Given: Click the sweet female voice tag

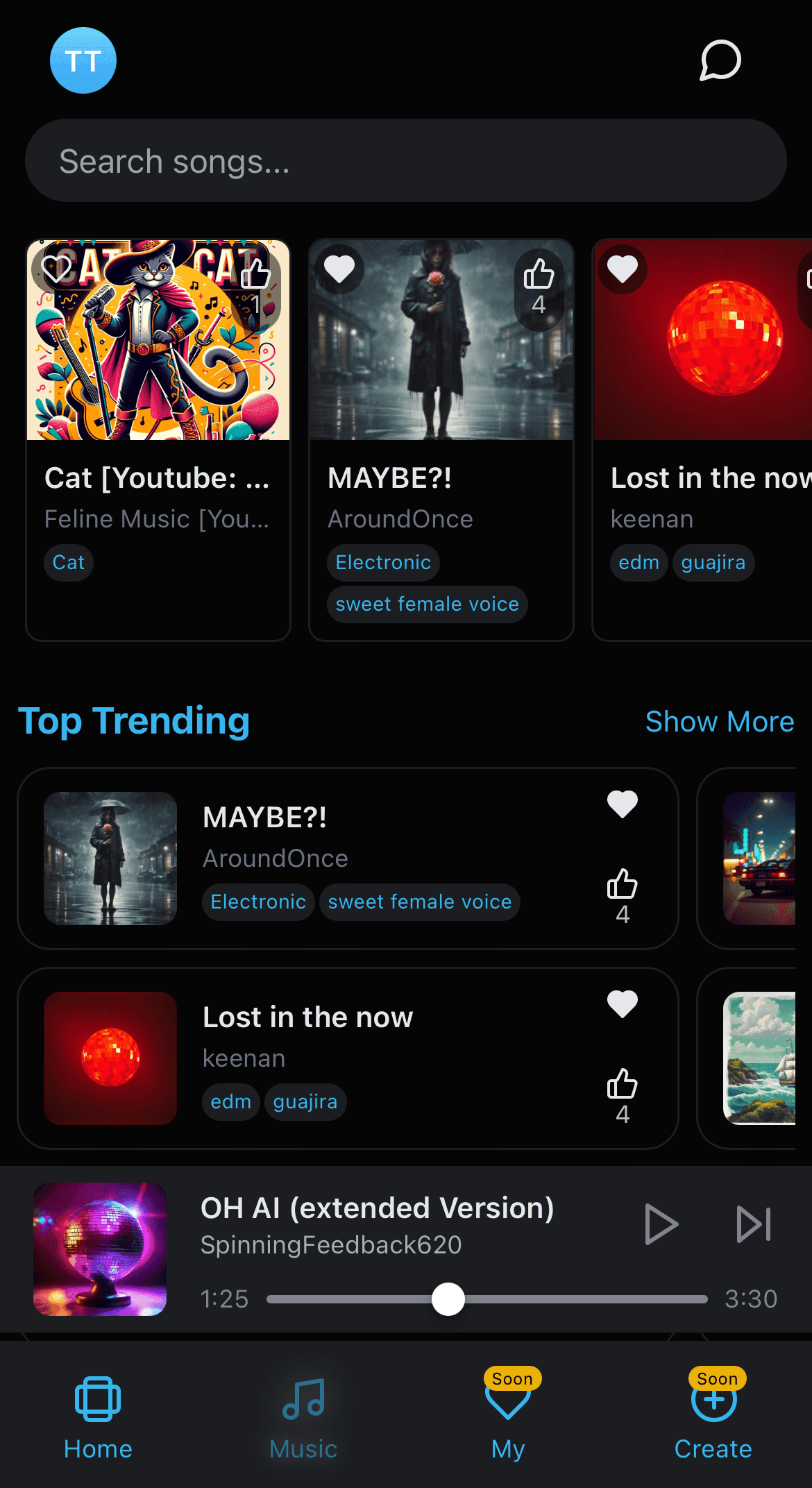Looking at the screenshot, I should tap(427, 604).
